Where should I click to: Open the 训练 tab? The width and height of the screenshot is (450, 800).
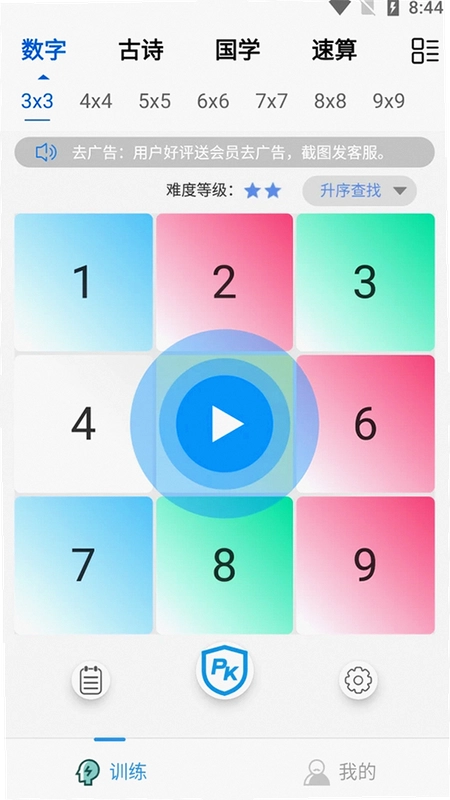111,772
